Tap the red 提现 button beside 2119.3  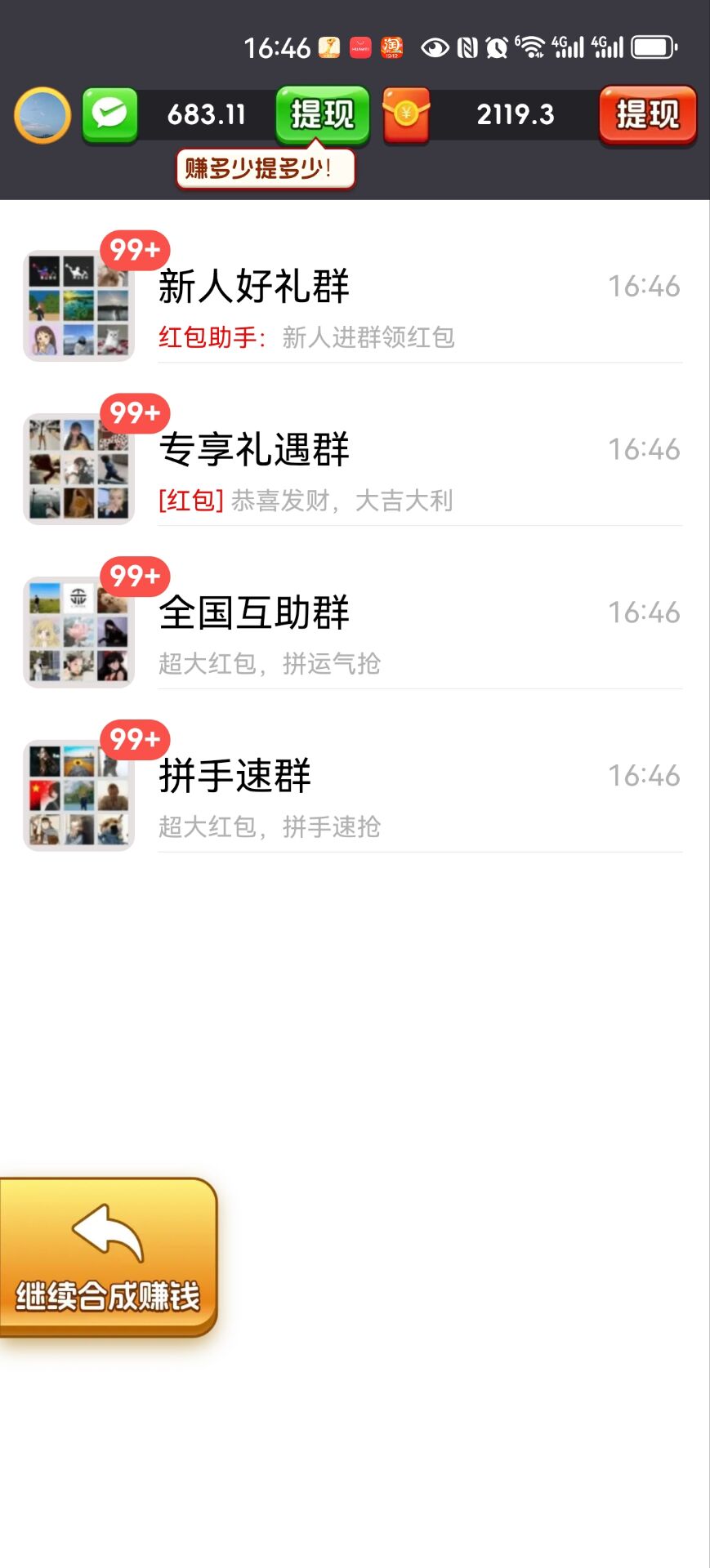pyautogui.click(x=647, y=114)
